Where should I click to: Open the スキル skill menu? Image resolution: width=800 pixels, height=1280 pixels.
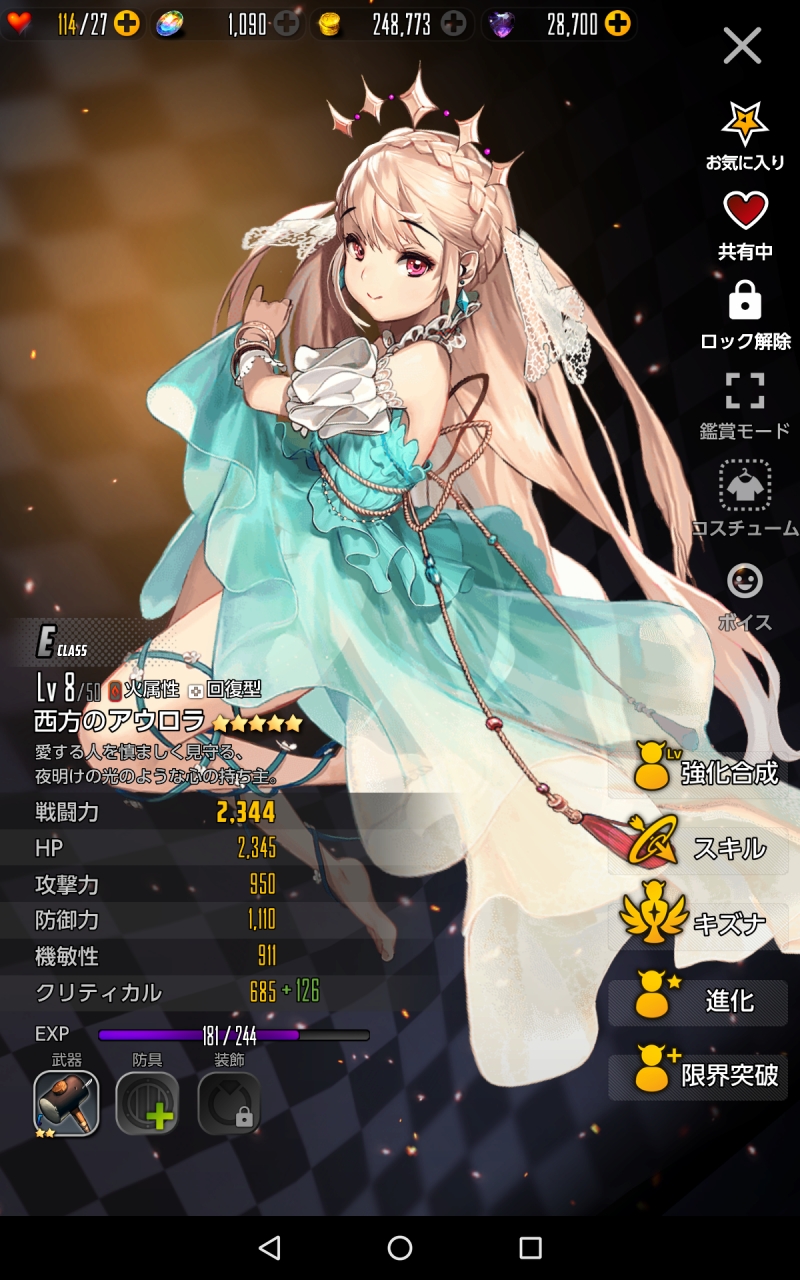coord(698,848)
